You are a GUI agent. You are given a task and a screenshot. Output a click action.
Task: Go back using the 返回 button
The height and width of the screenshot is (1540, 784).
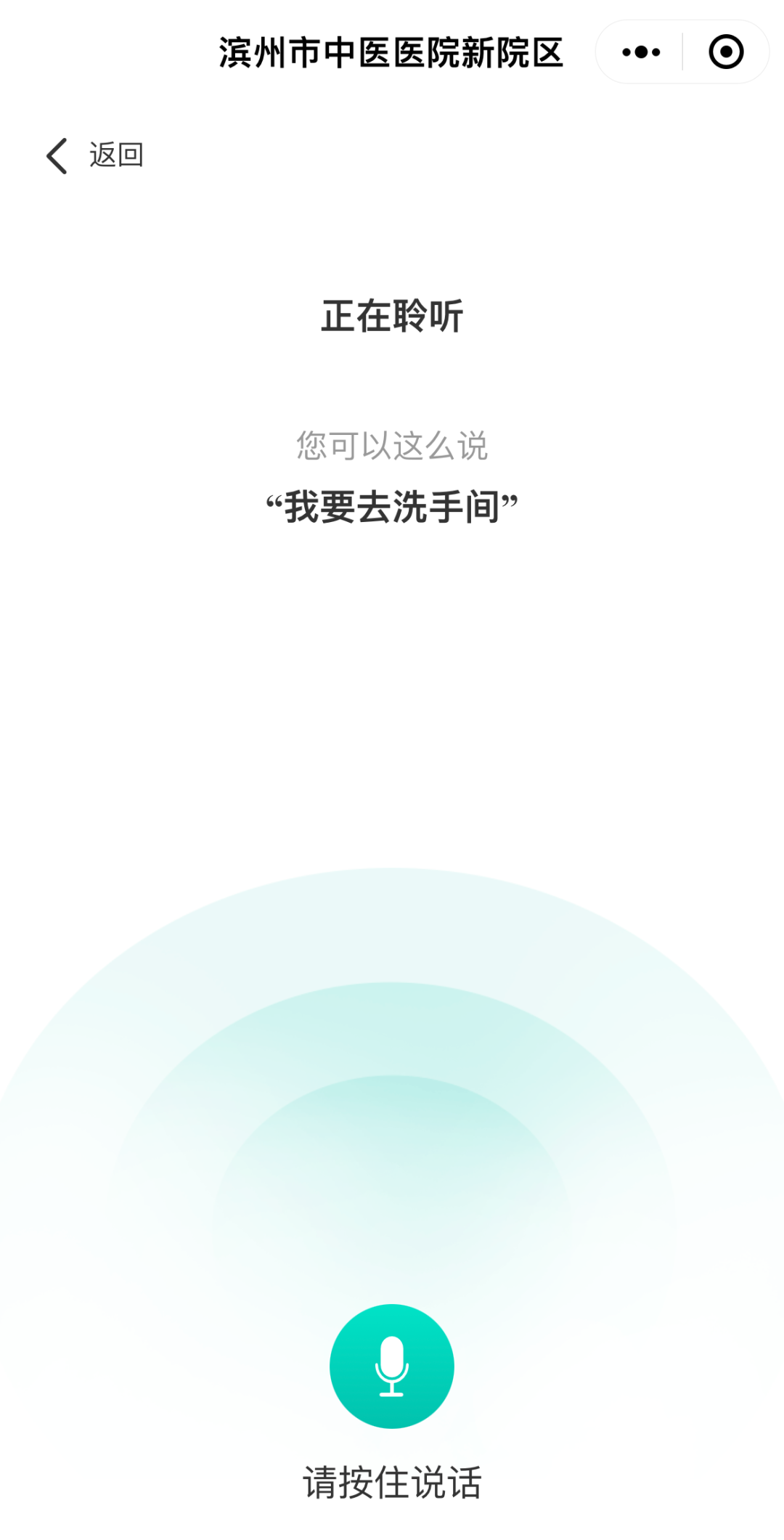point(94,155)
